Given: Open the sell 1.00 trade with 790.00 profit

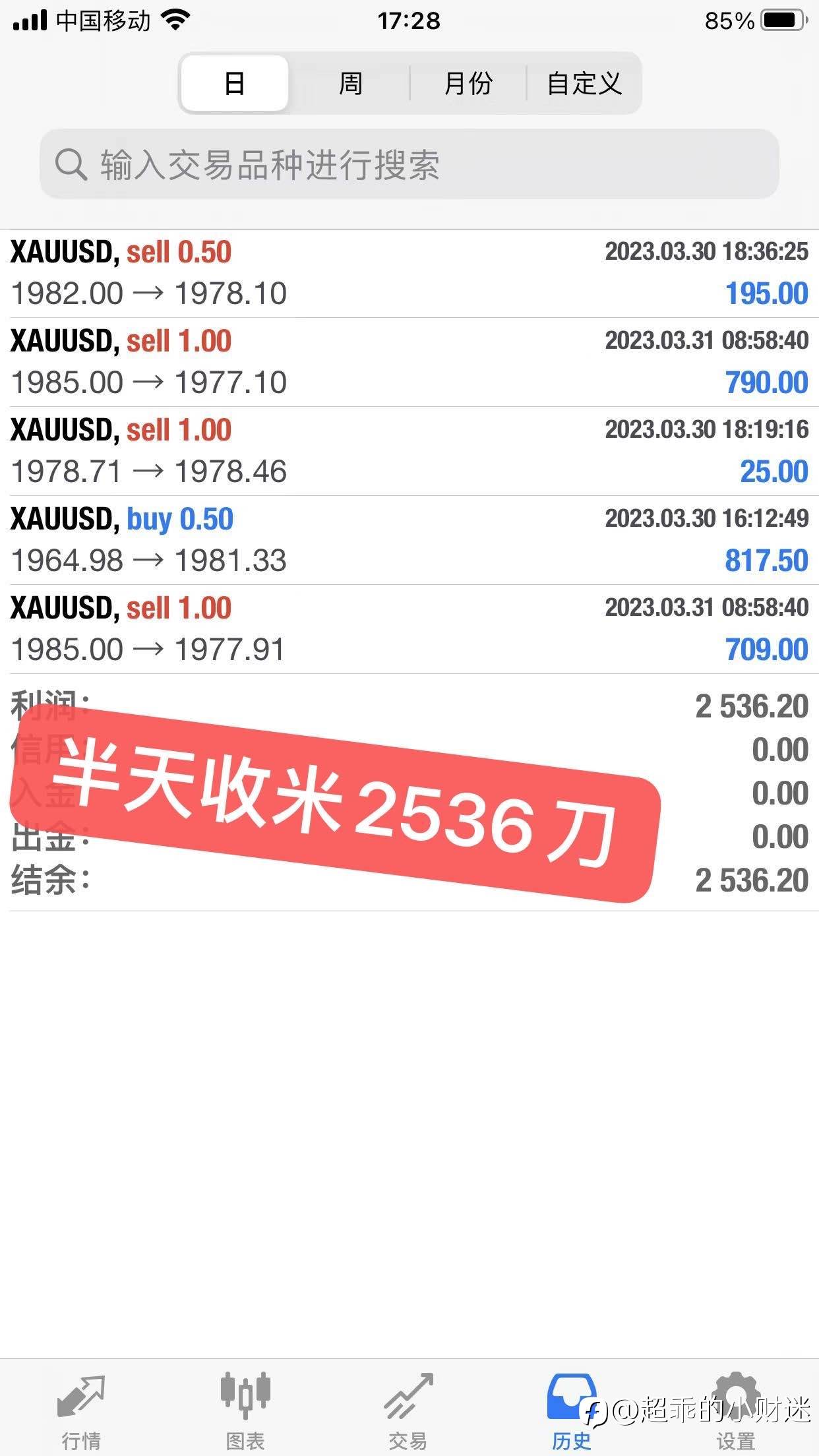Looking at the screenshot, I should tap(409, 362).
